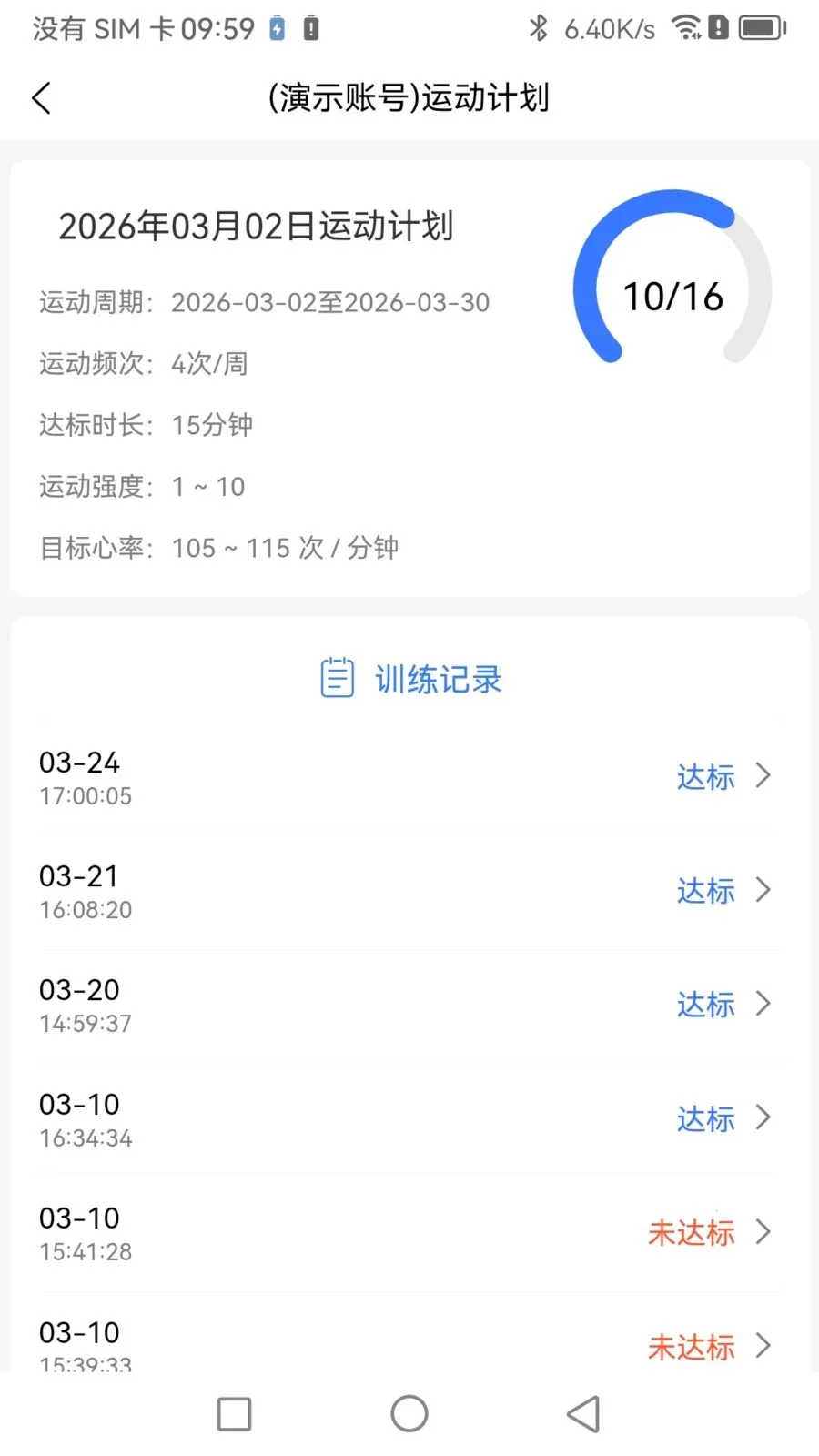Tap the Wi-Fi icon in status bar

(683, 27)
